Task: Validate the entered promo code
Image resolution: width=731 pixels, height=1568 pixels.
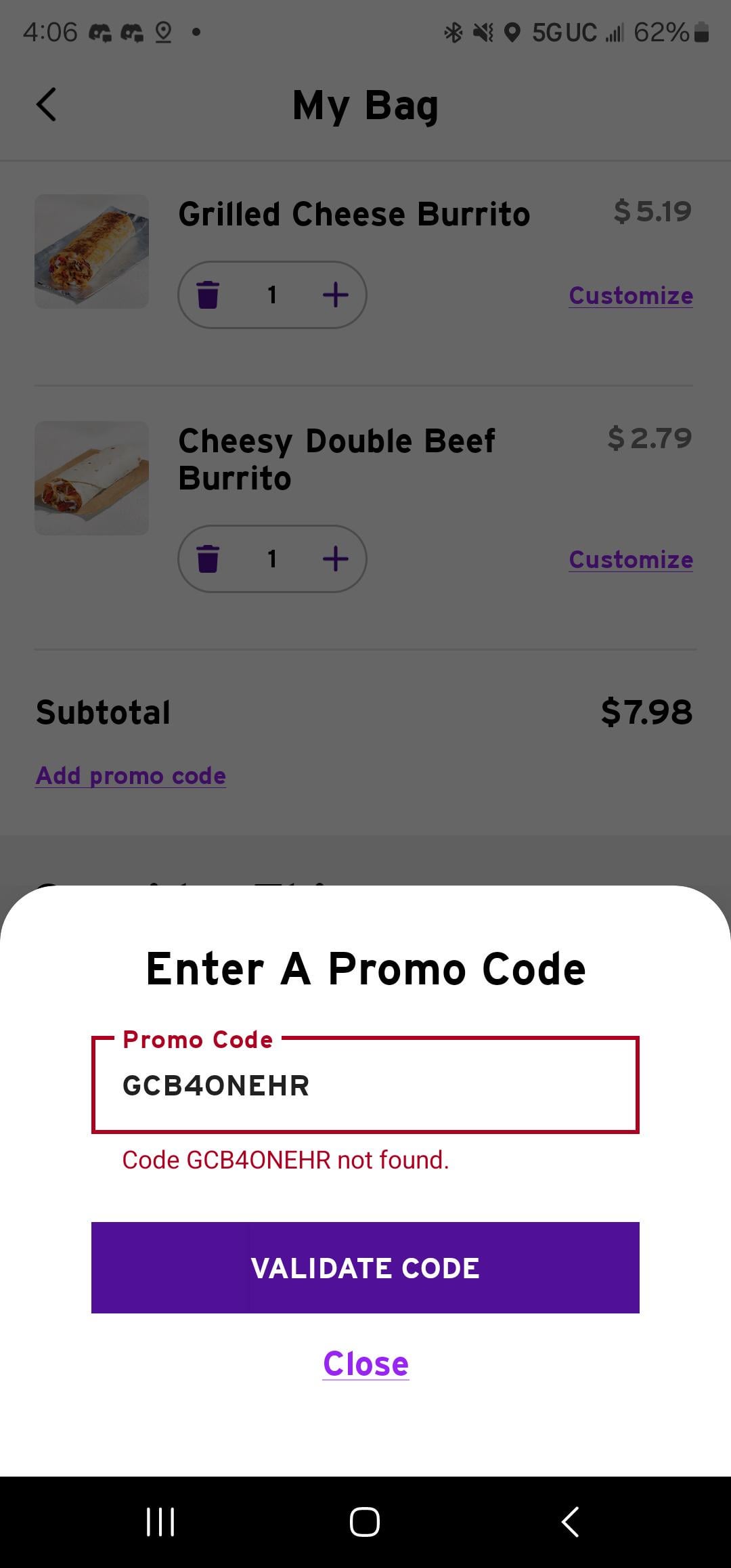Action: (365, 1267)
